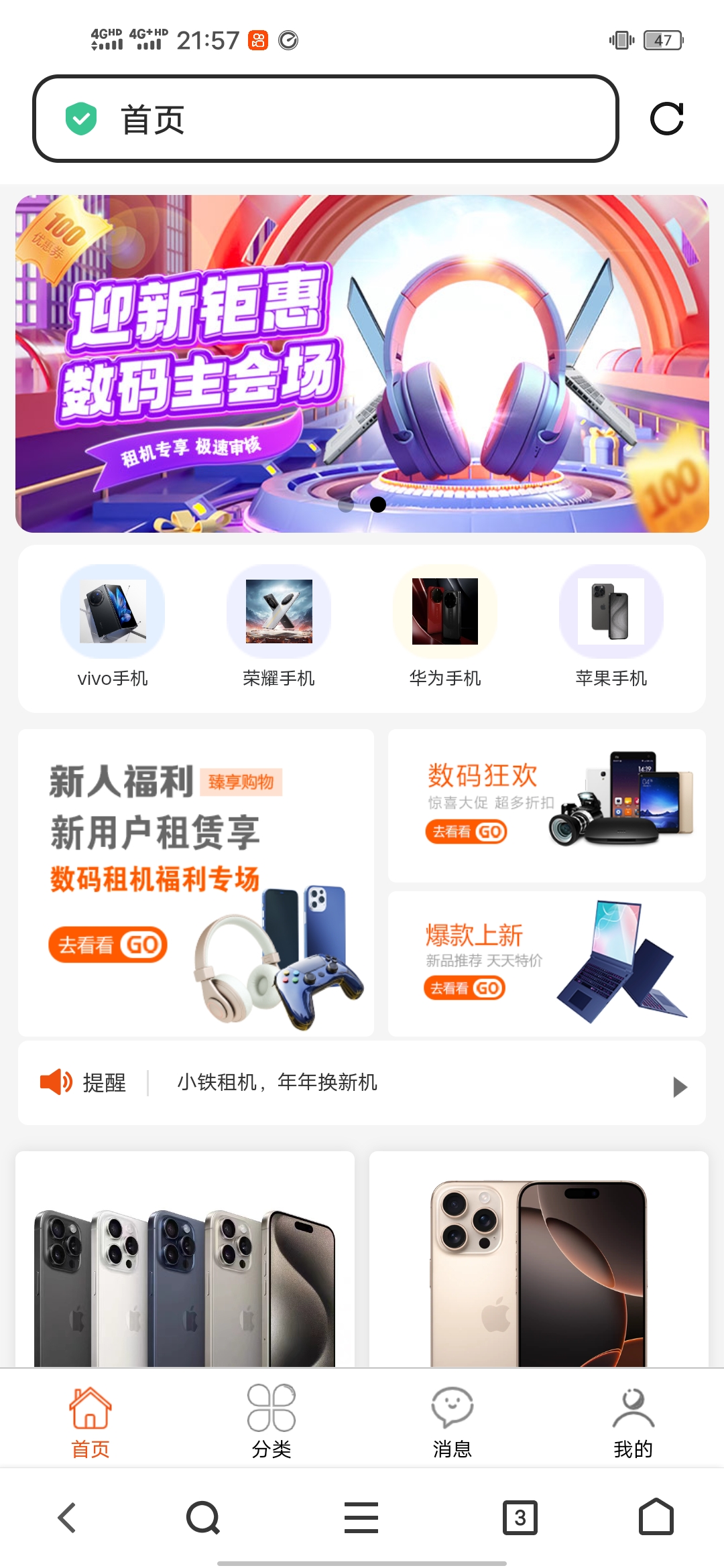Open the gold iPhone product card
Screen dimensions: 724x1568
pyautogui.click(x=538, y=1260)
